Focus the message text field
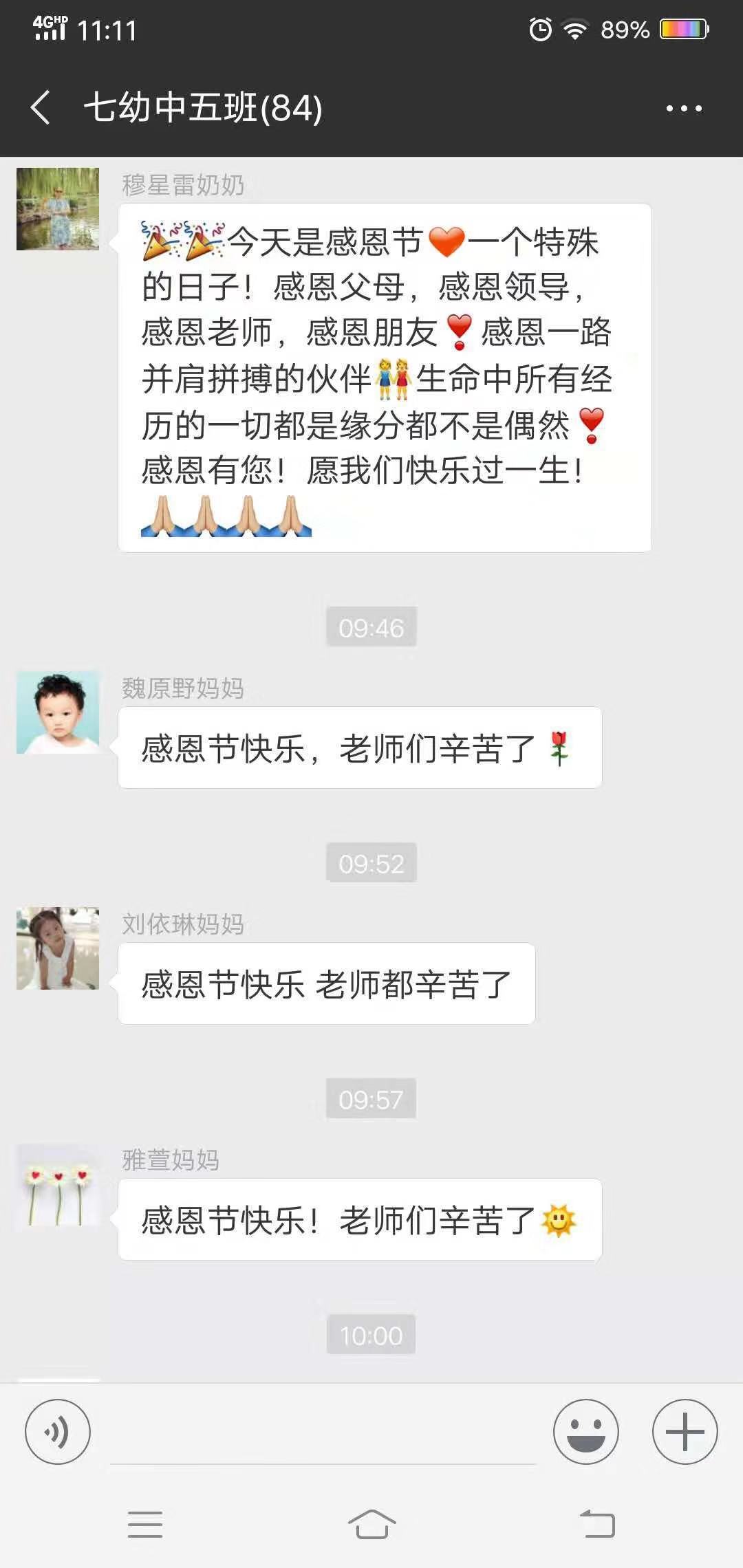The width and height of the screenshot is (743, 1568). [323, 1434]
